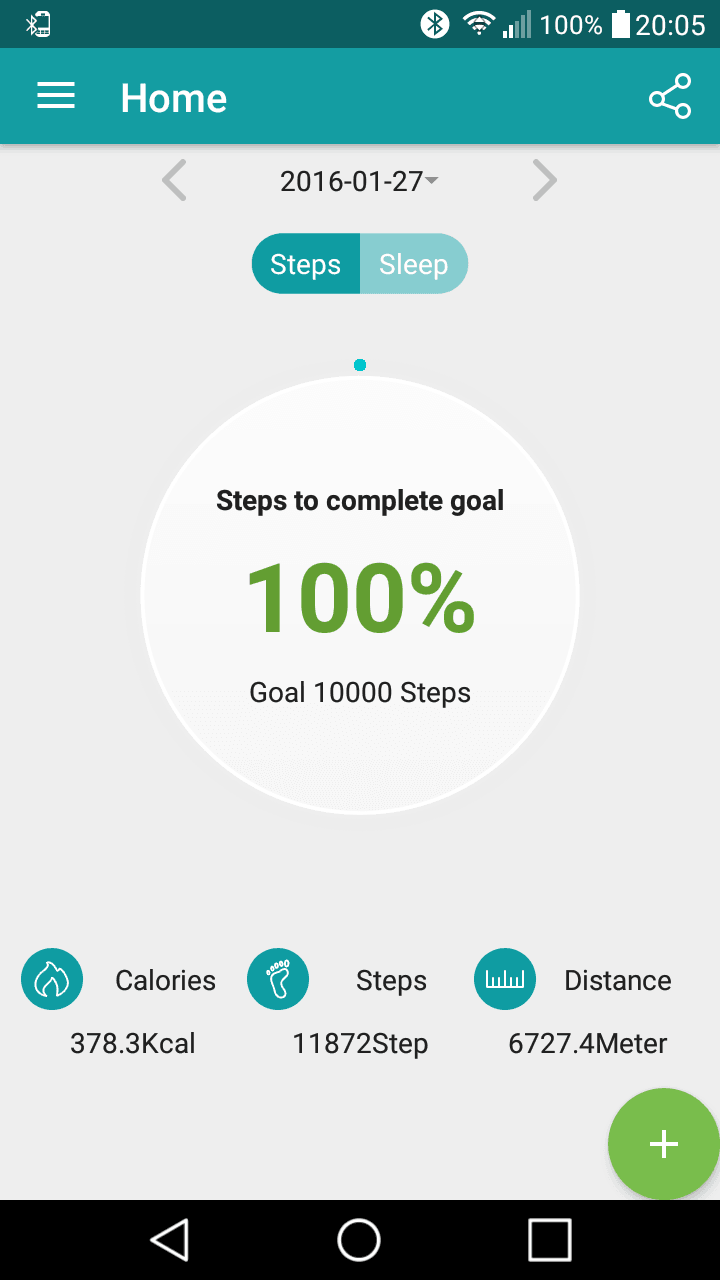Go to the previous day

click(175, 181)
